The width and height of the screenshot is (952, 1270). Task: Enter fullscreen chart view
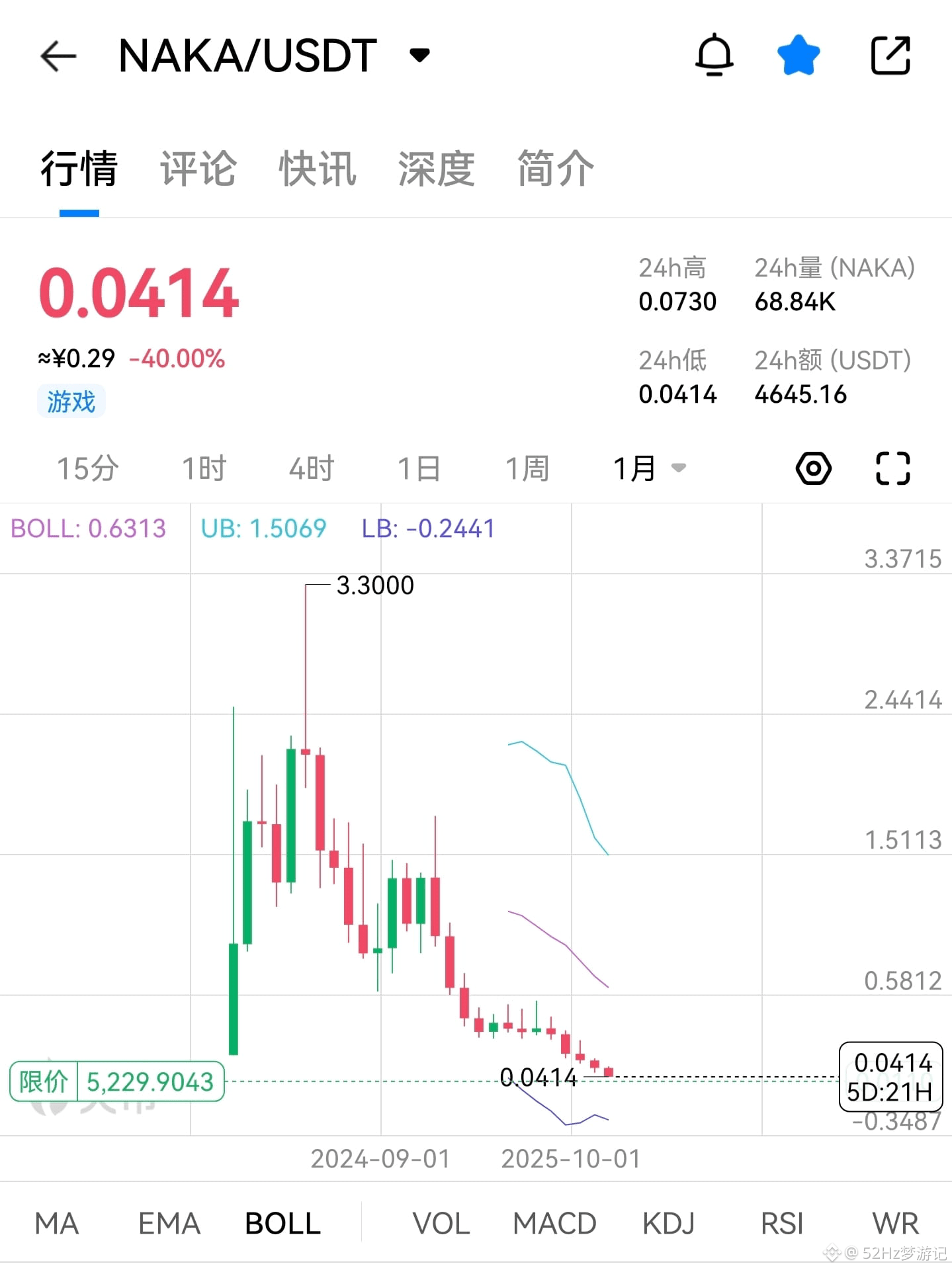point(892,468)
